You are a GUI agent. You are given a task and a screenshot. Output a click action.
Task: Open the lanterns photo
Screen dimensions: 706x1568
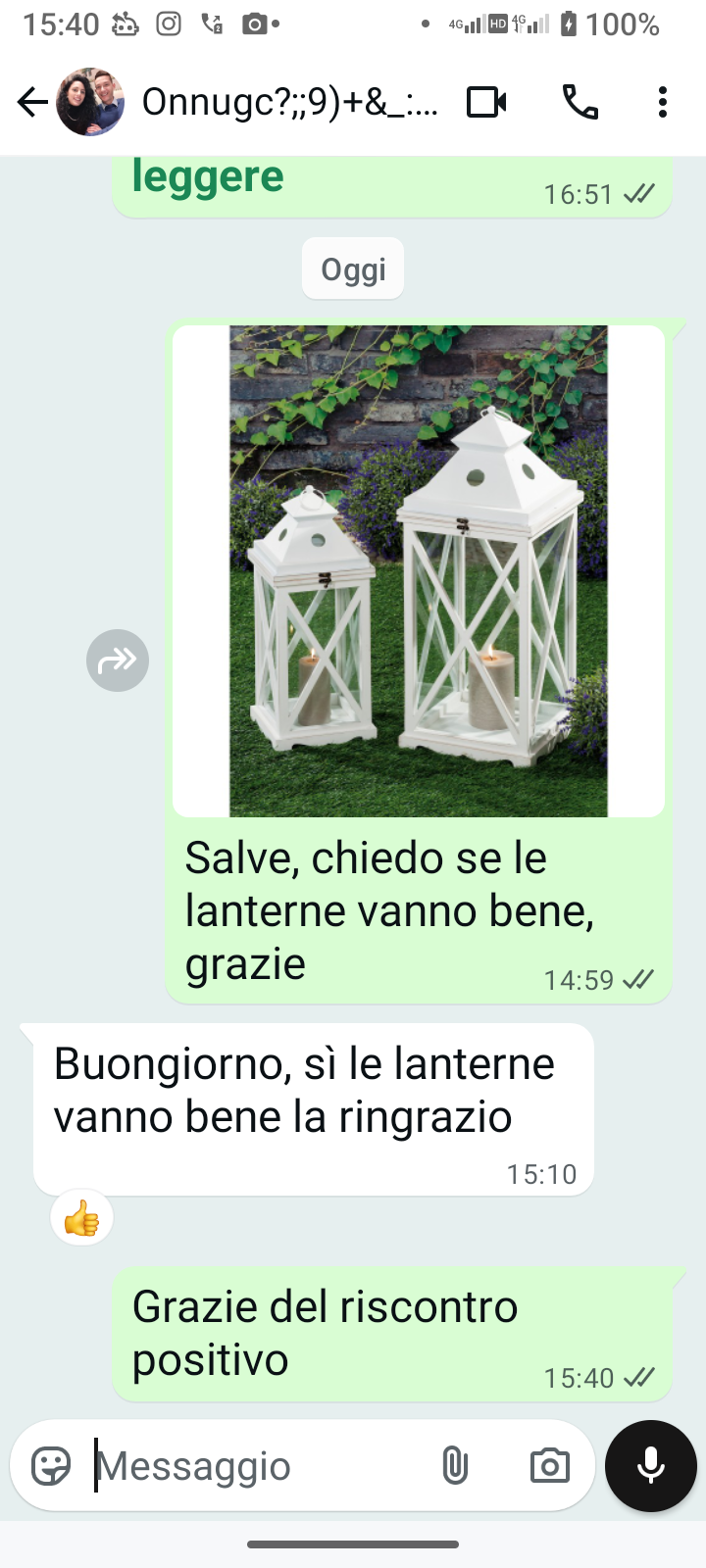coord(419,570)
